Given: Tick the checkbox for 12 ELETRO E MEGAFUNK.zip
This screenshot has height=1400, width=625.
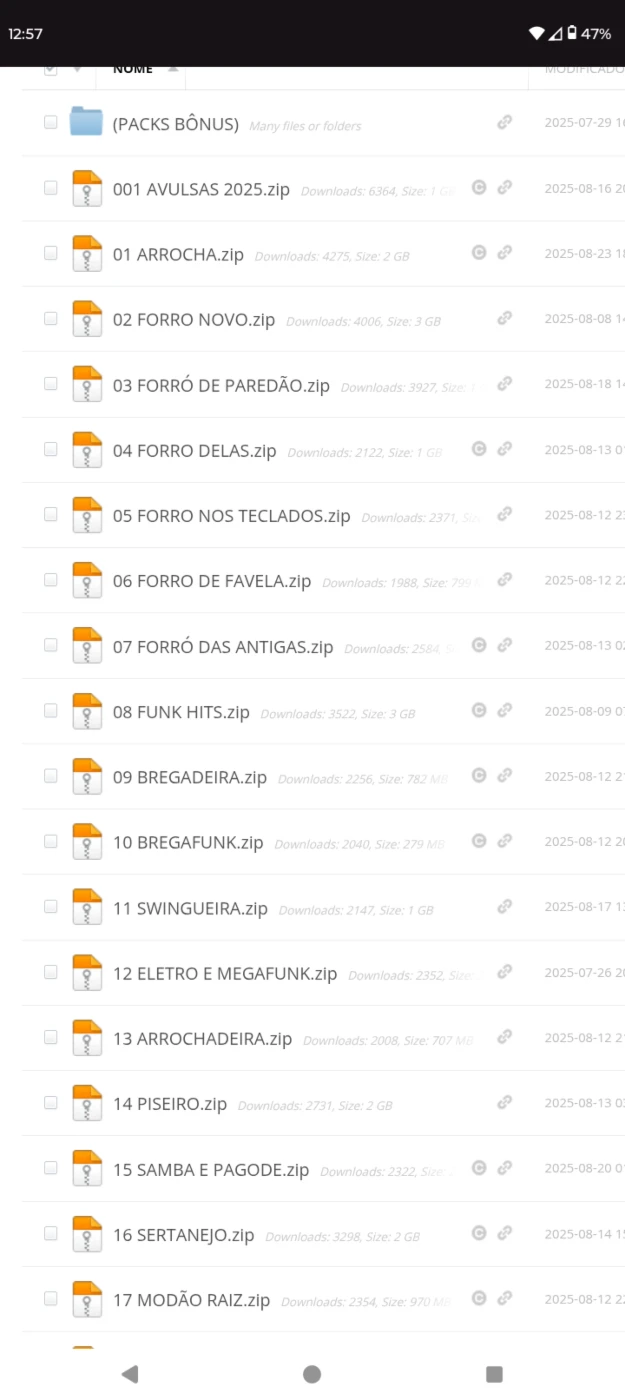Looking at the screenshot, I should (x=51, y=971).
